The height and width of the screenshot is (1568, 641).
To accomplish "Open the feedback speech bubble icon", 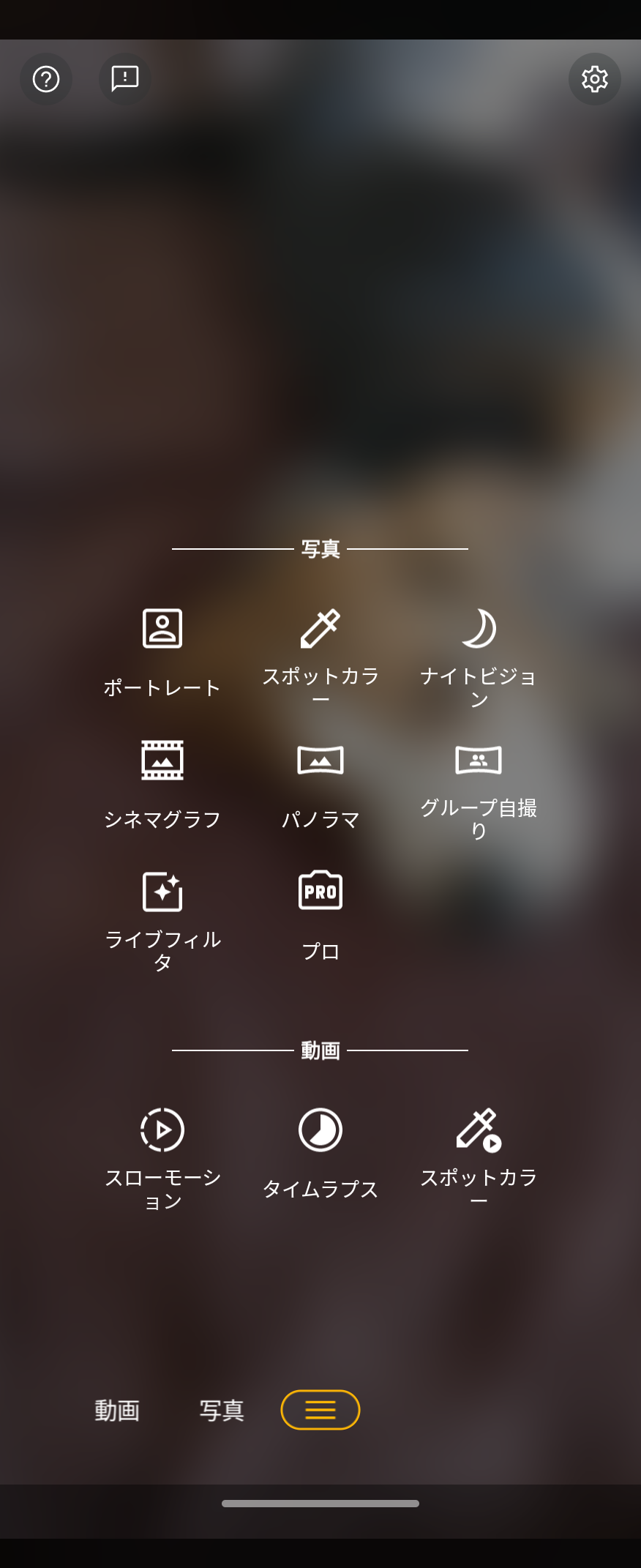I will pyautogui.click(x=124, y=78).
